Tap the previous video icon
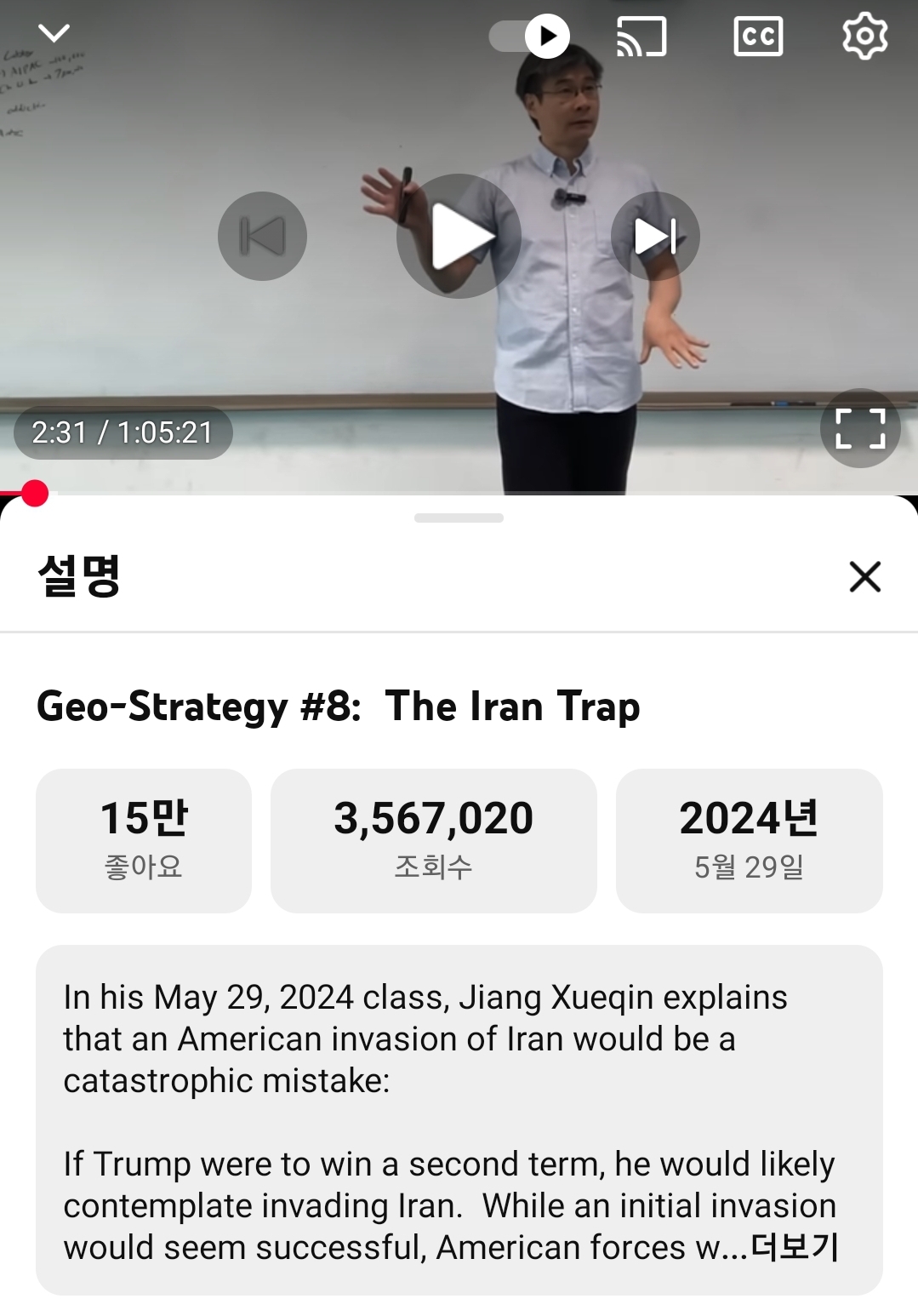This screenshot has height=1316, width=918. [262, 235]
